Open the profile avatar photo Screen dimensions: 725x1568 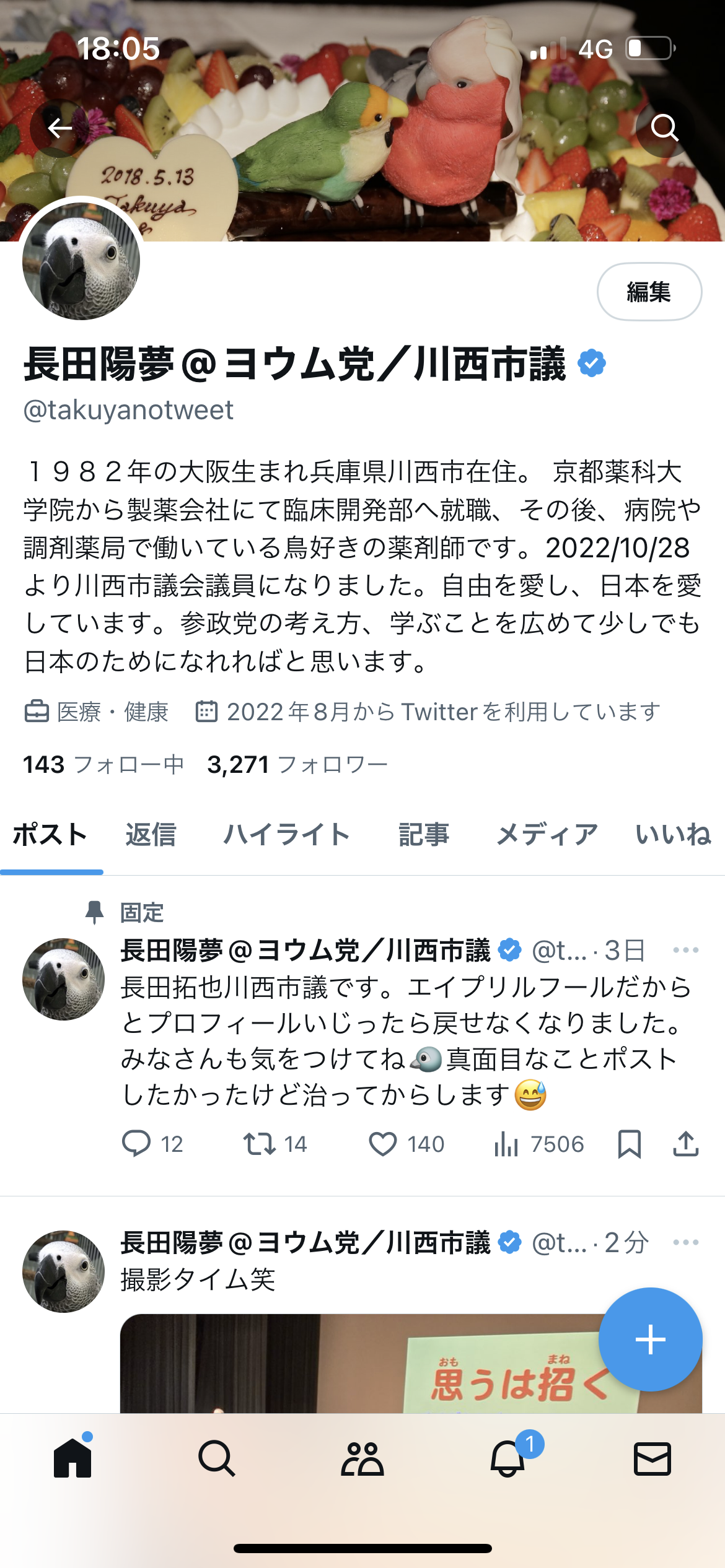[x=81, y=262]
